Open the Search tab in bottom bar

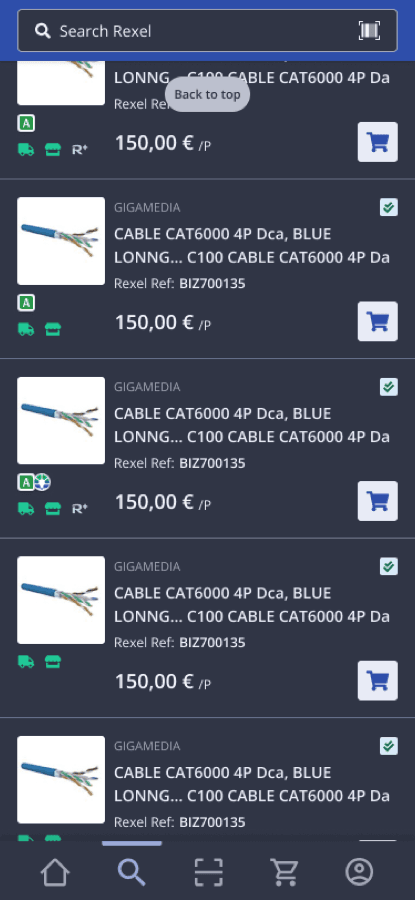click(x=132, y=872)
